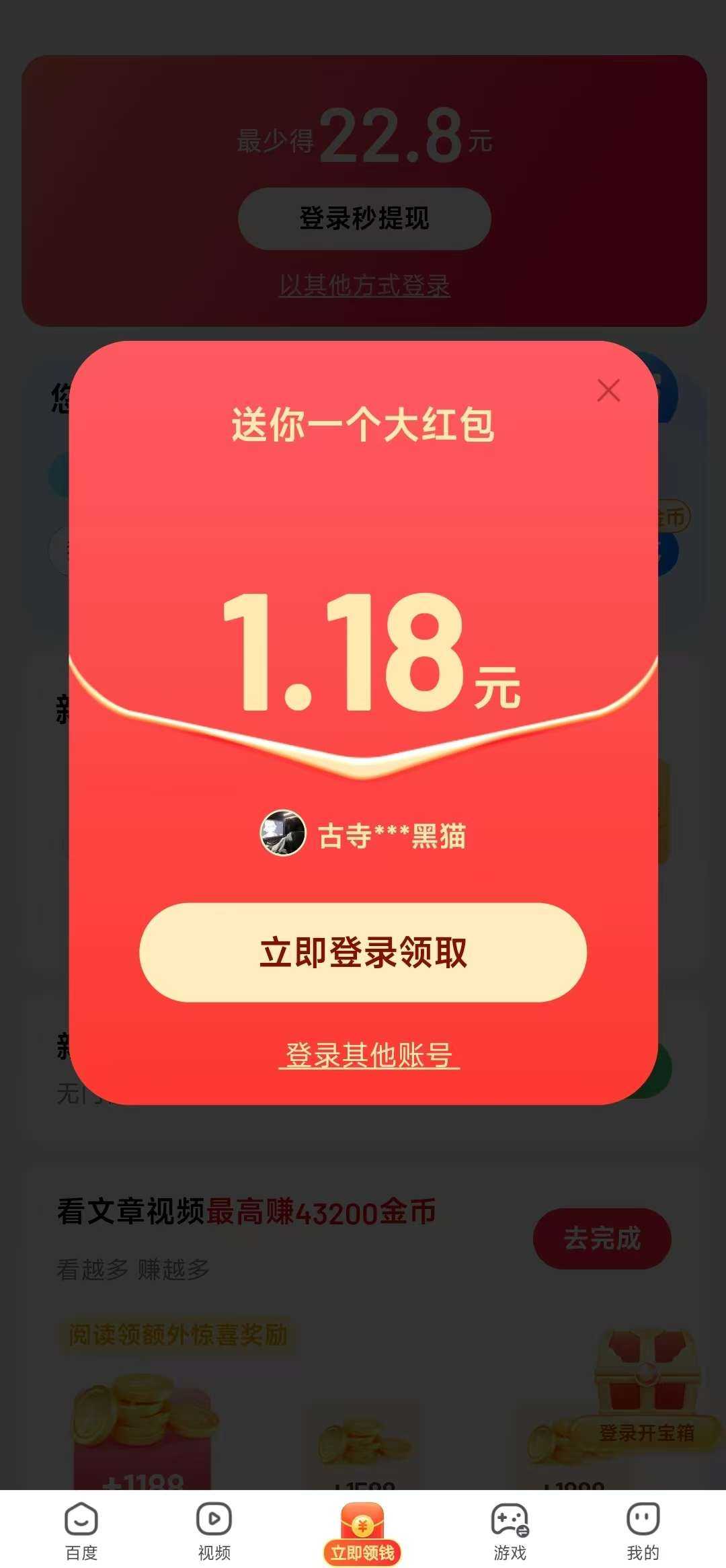The height and width of the screenshot is (1568, 726).
Task: Tap 立即登录领取 to claim the red packet
Action: (x=363, y=952)
